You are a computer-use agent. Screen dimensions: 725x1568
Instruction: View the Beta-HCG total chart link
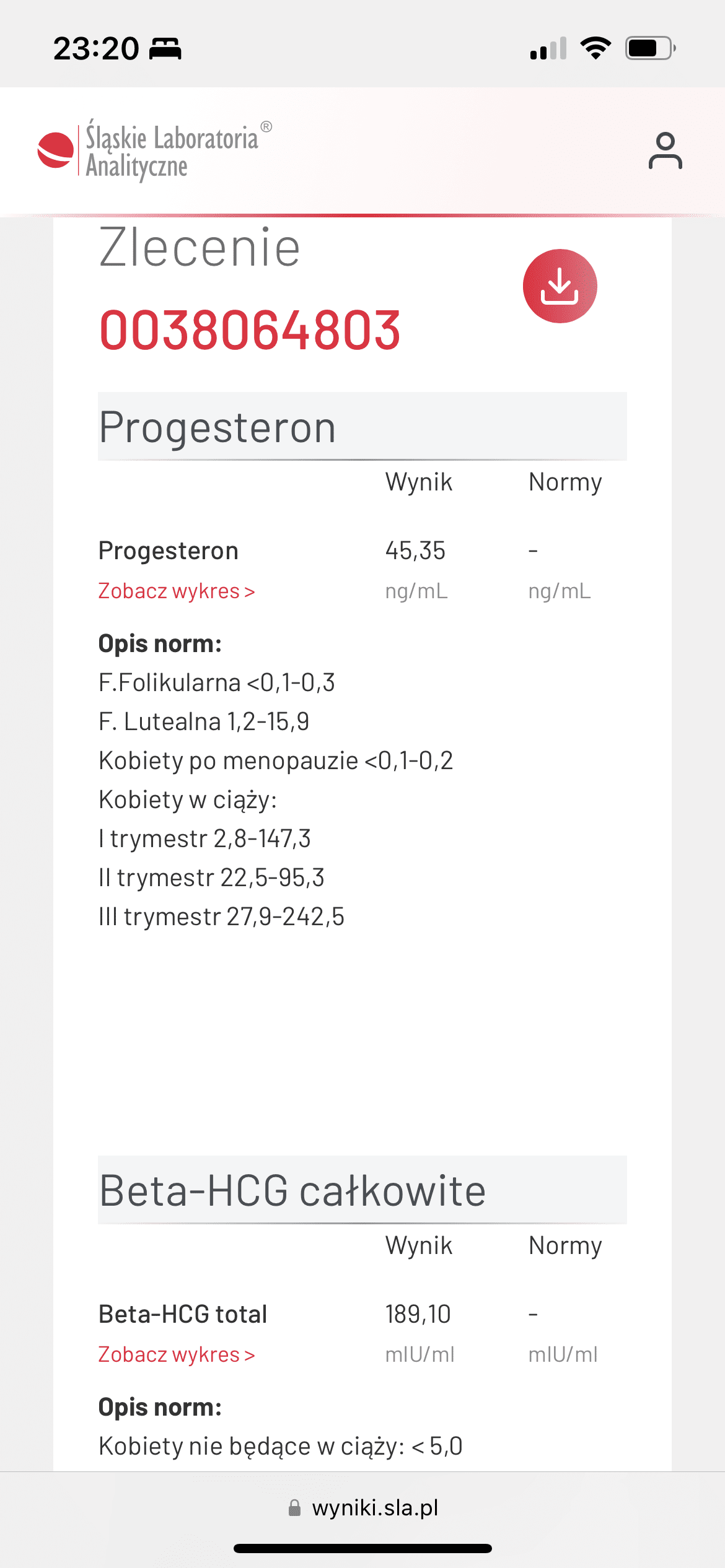coord(177,1355)
